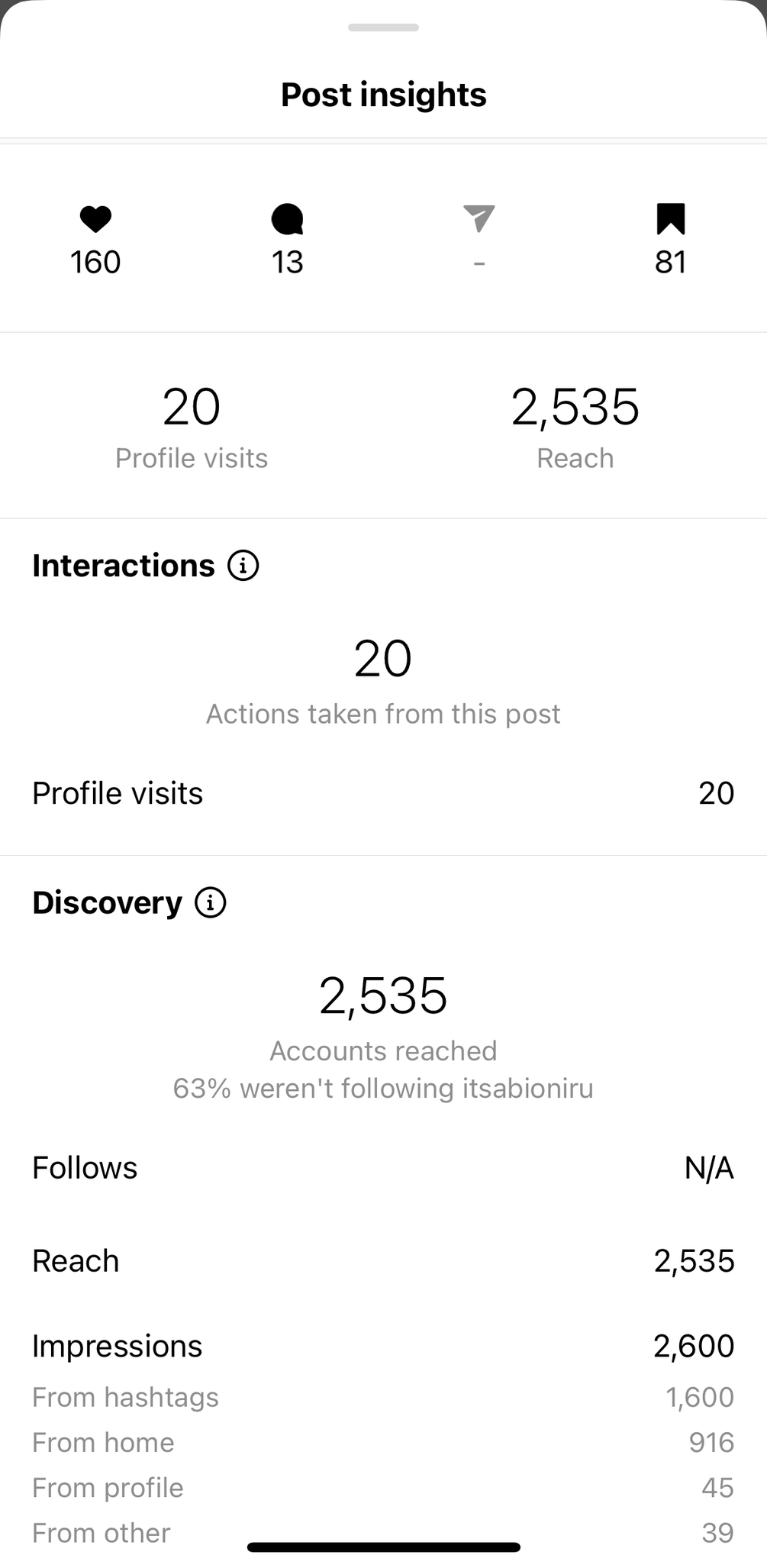The image size is (767, 1568).
Task: Open the Discovery info icon
Action: click(211, 902)
